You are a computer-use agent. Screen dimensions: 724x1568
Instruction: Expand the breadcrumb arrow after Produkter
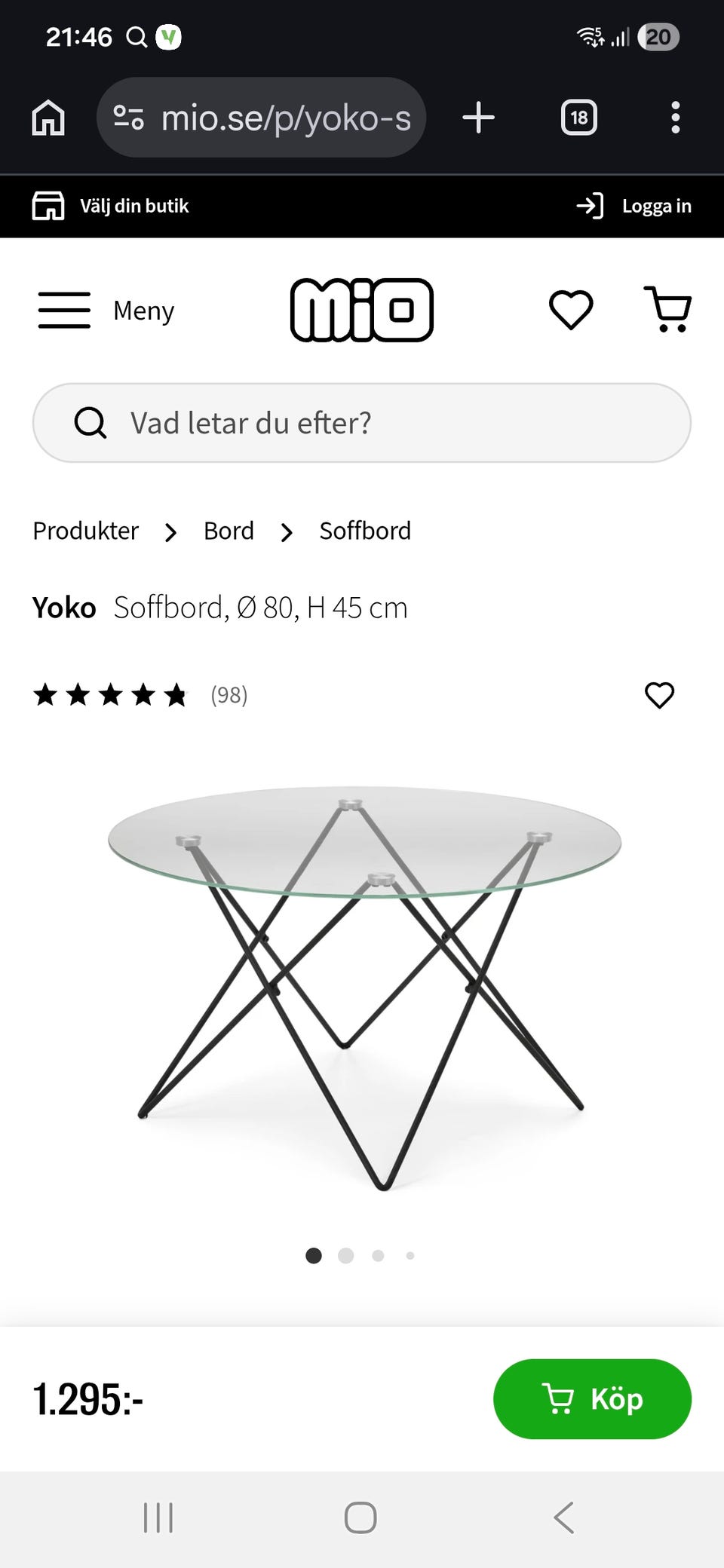[170, 532]
